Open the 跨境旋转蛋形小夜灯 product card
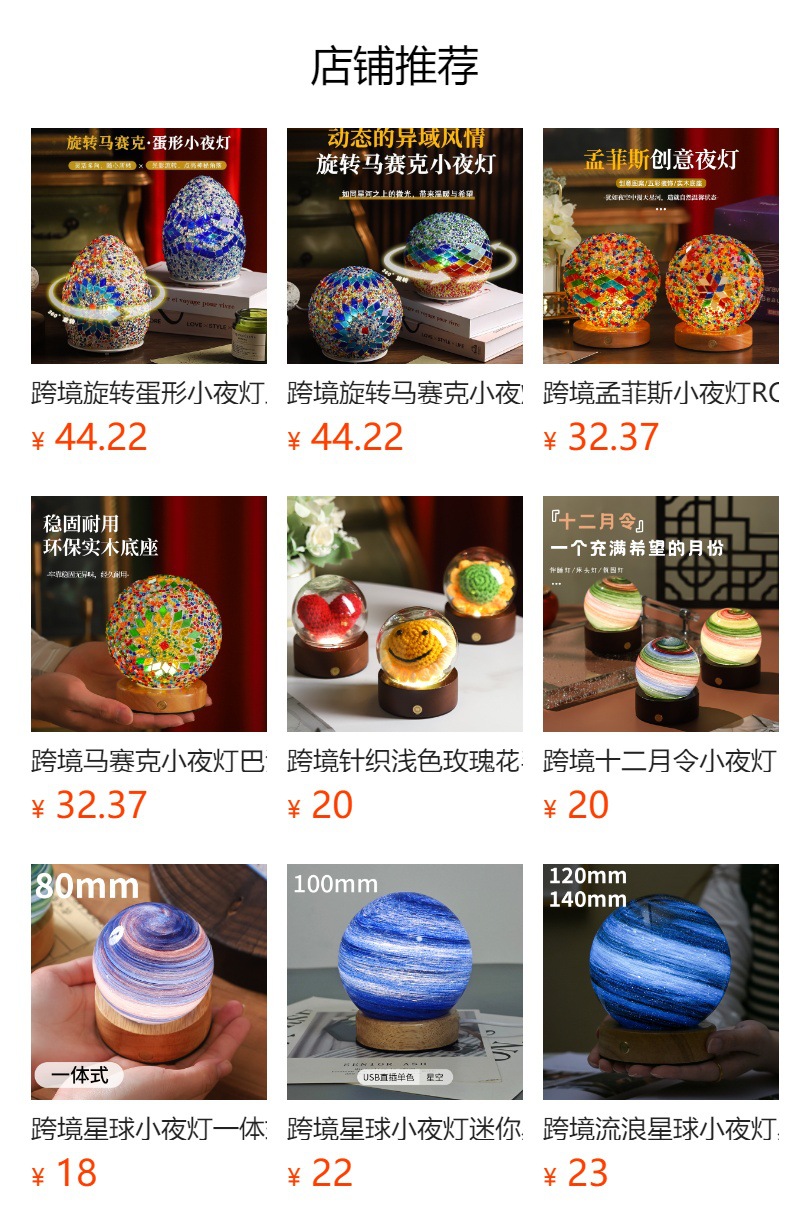The height and width of the screenshot is (1232, 790). pos(149,292)
